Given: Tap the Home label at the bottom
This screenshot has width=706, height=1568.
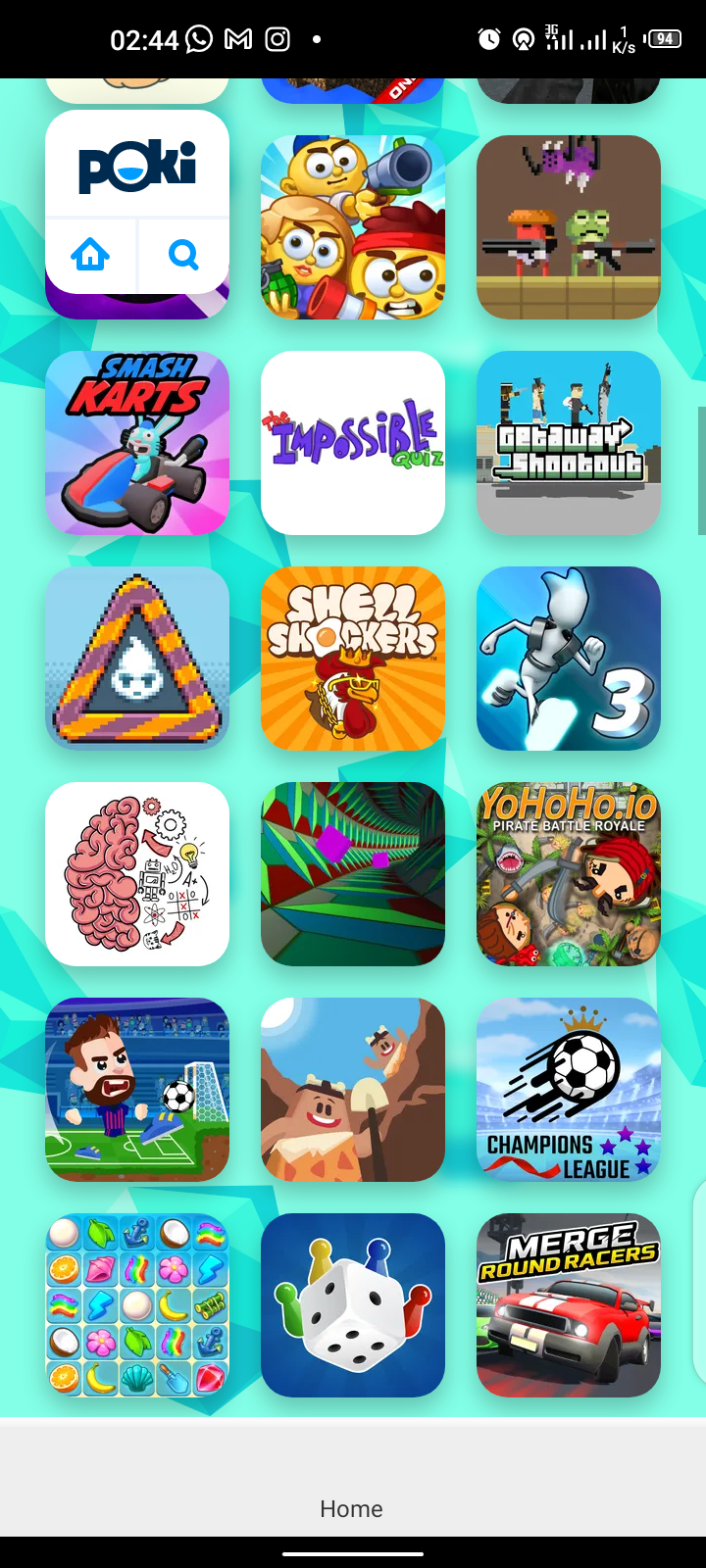Looking at the screenshot, I should [351, 1508].
